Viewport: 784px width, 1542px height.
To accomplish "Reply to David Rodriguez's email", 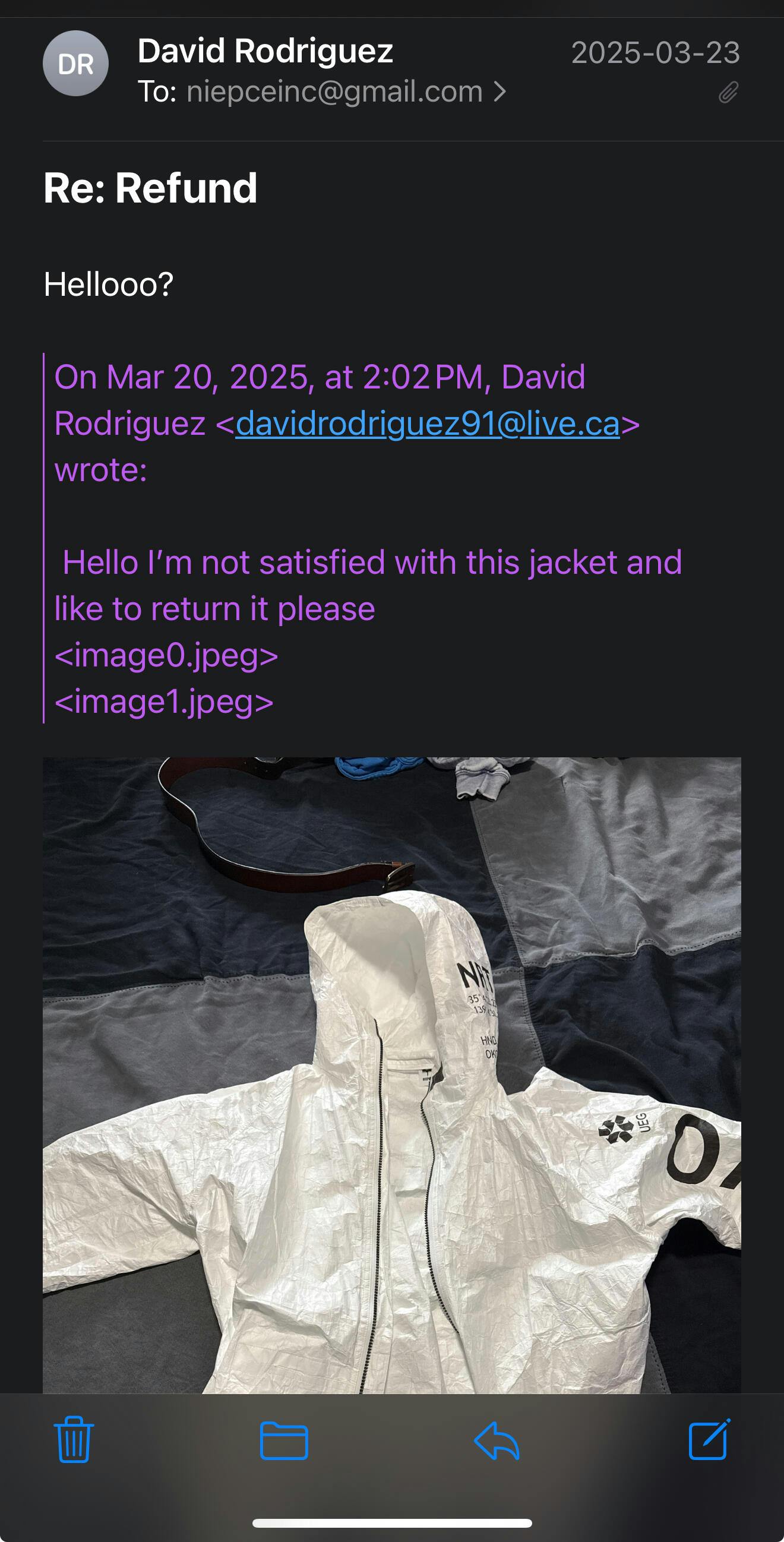I will pos(497,1441).
